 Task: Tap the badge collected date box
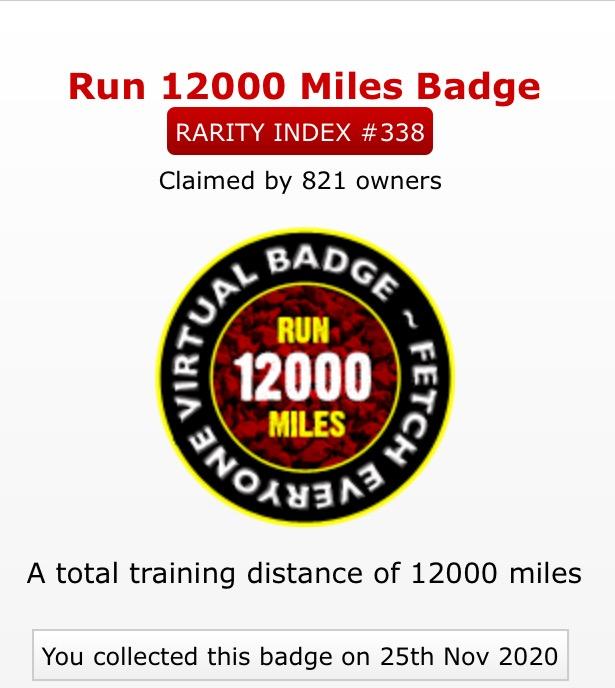click(x=300, y=657)
